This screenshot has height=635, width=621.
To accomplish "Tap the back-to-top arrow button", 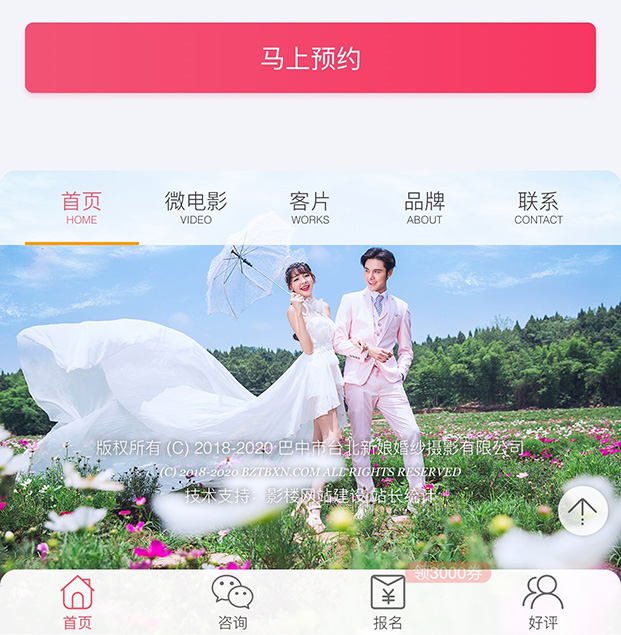I will tap(582, 511).
